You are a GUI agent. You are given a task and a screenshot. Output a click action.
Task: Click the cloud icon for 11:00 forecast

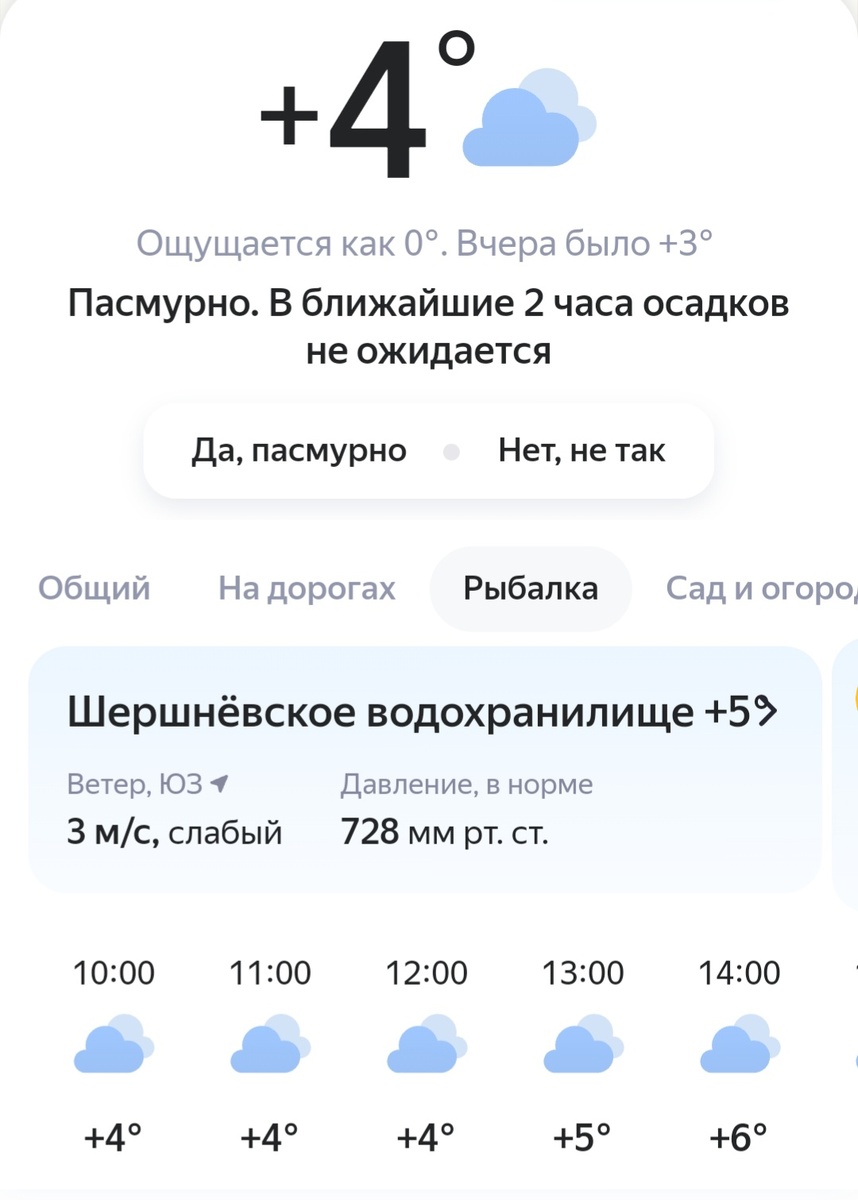(x=269, y=1046)
